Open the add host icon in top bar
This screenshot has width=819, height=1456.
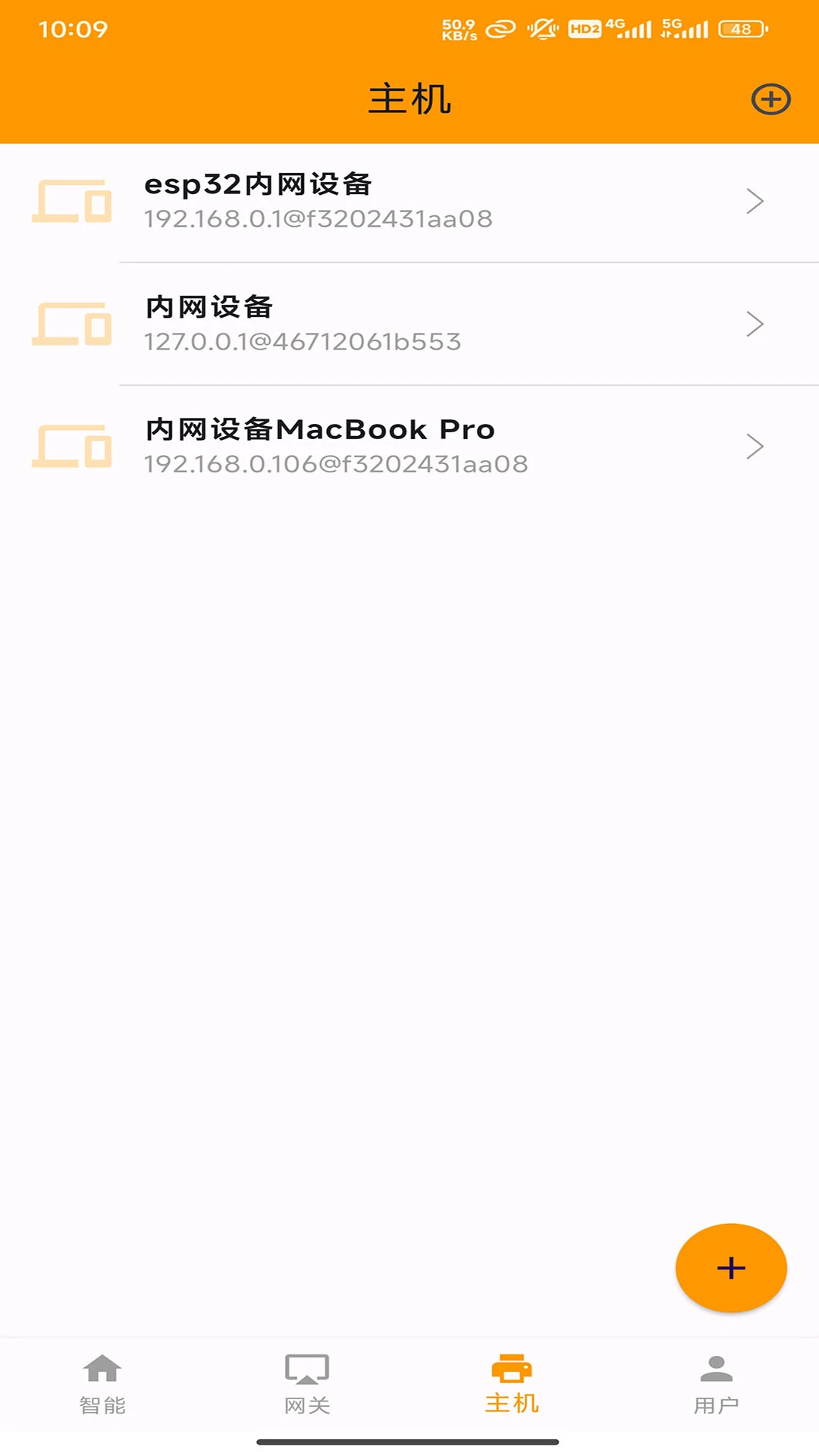pyautogui.click(x=770, y=99)
